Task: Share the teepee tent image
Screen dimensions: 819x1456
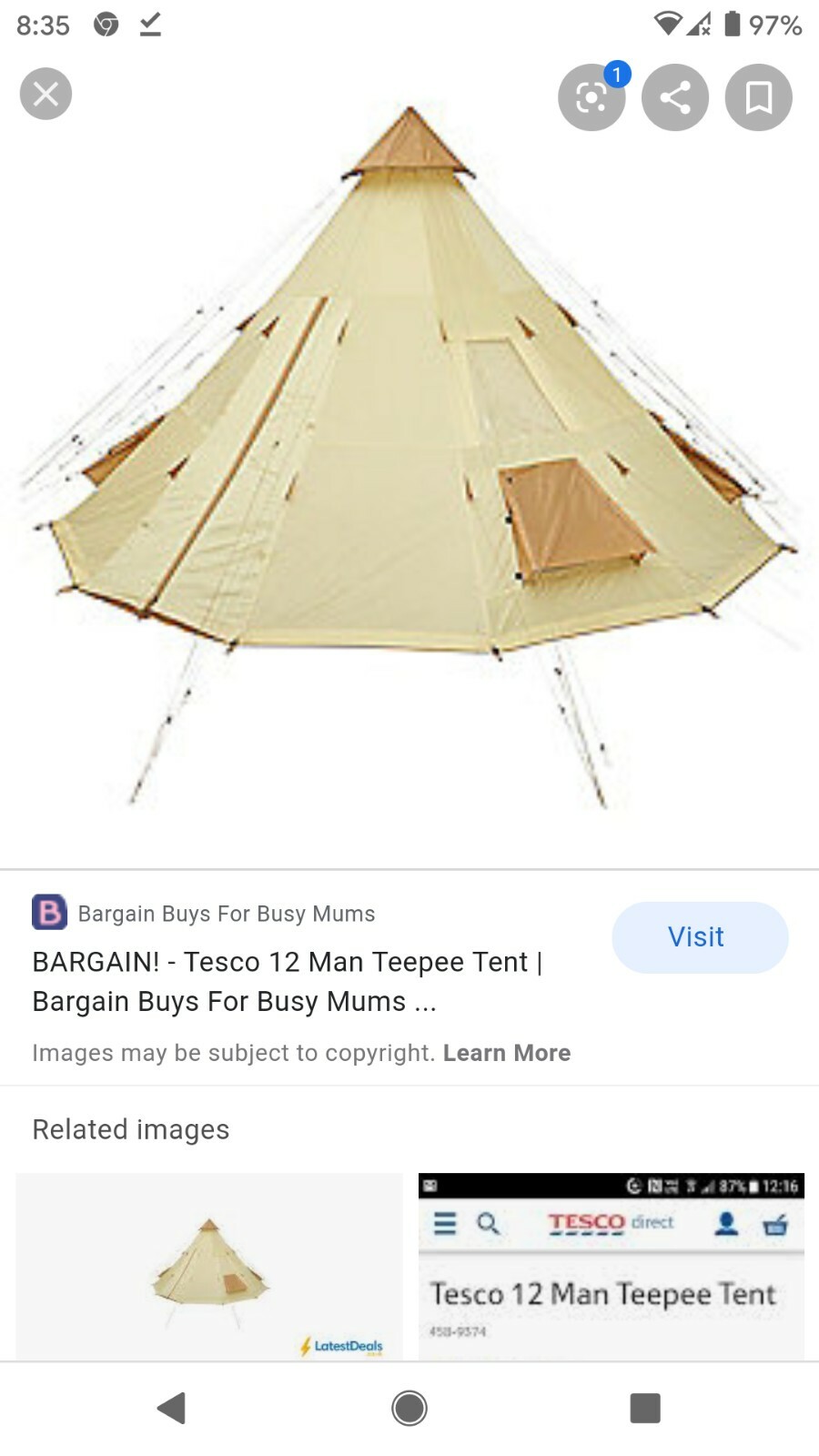Action: [x=674, y=97]
